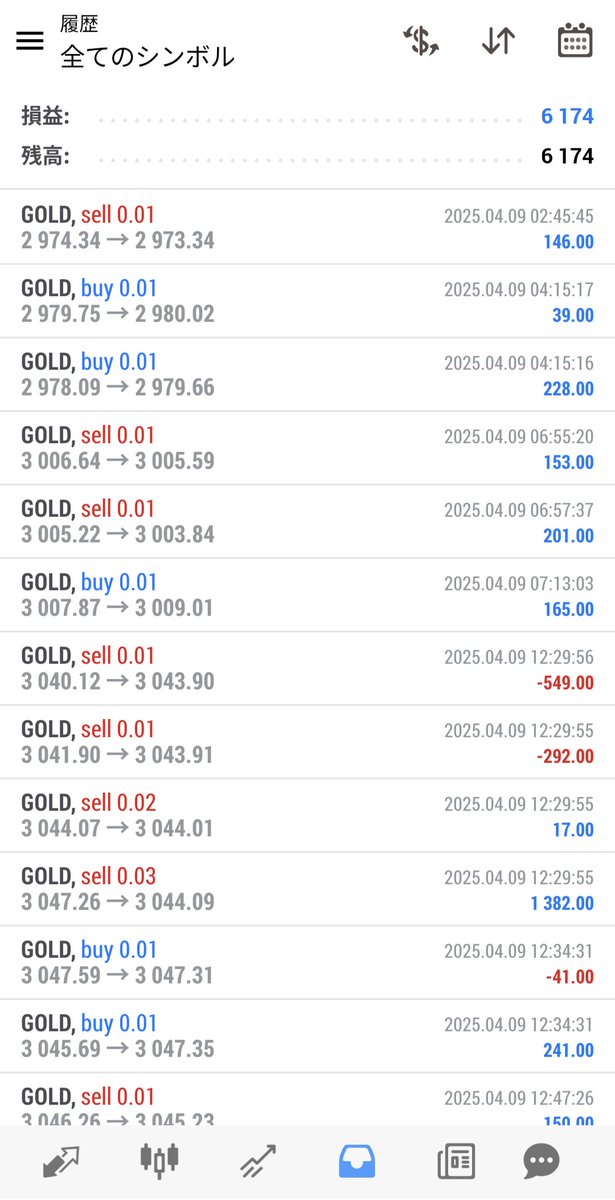Expand the GOLD buy trade with profit 228.00
615x1200 pixels.
[307, 375]
